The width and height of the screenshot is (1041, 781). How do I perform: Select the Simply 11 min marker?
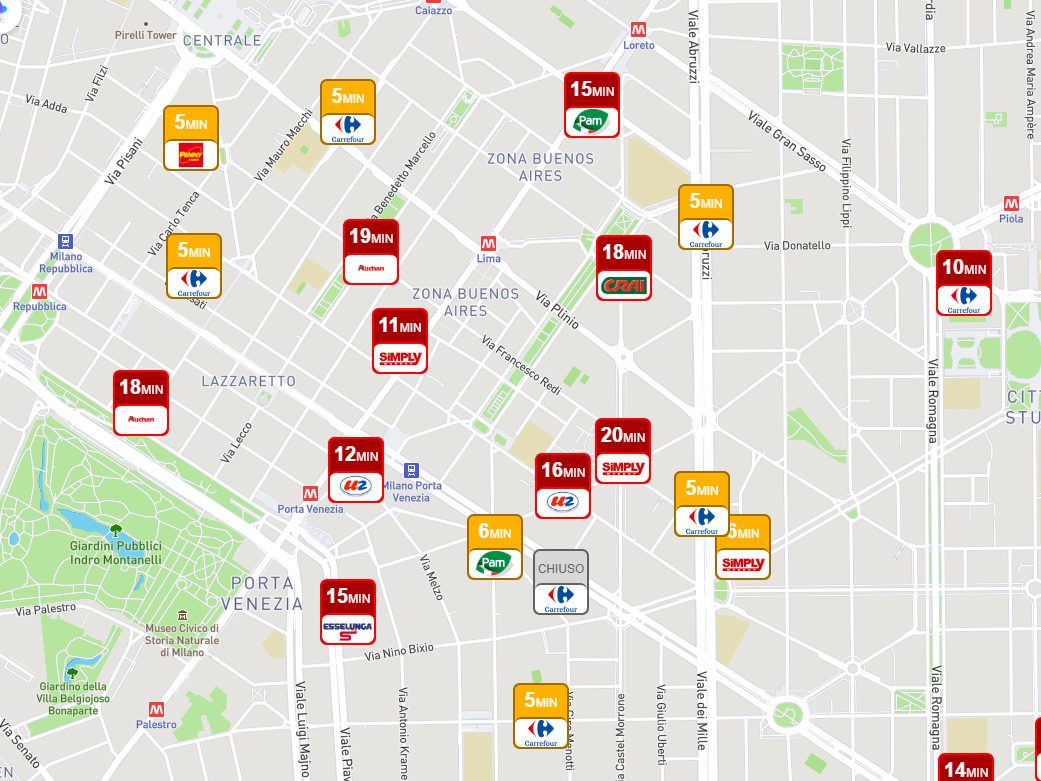click(x=400, y=341)
